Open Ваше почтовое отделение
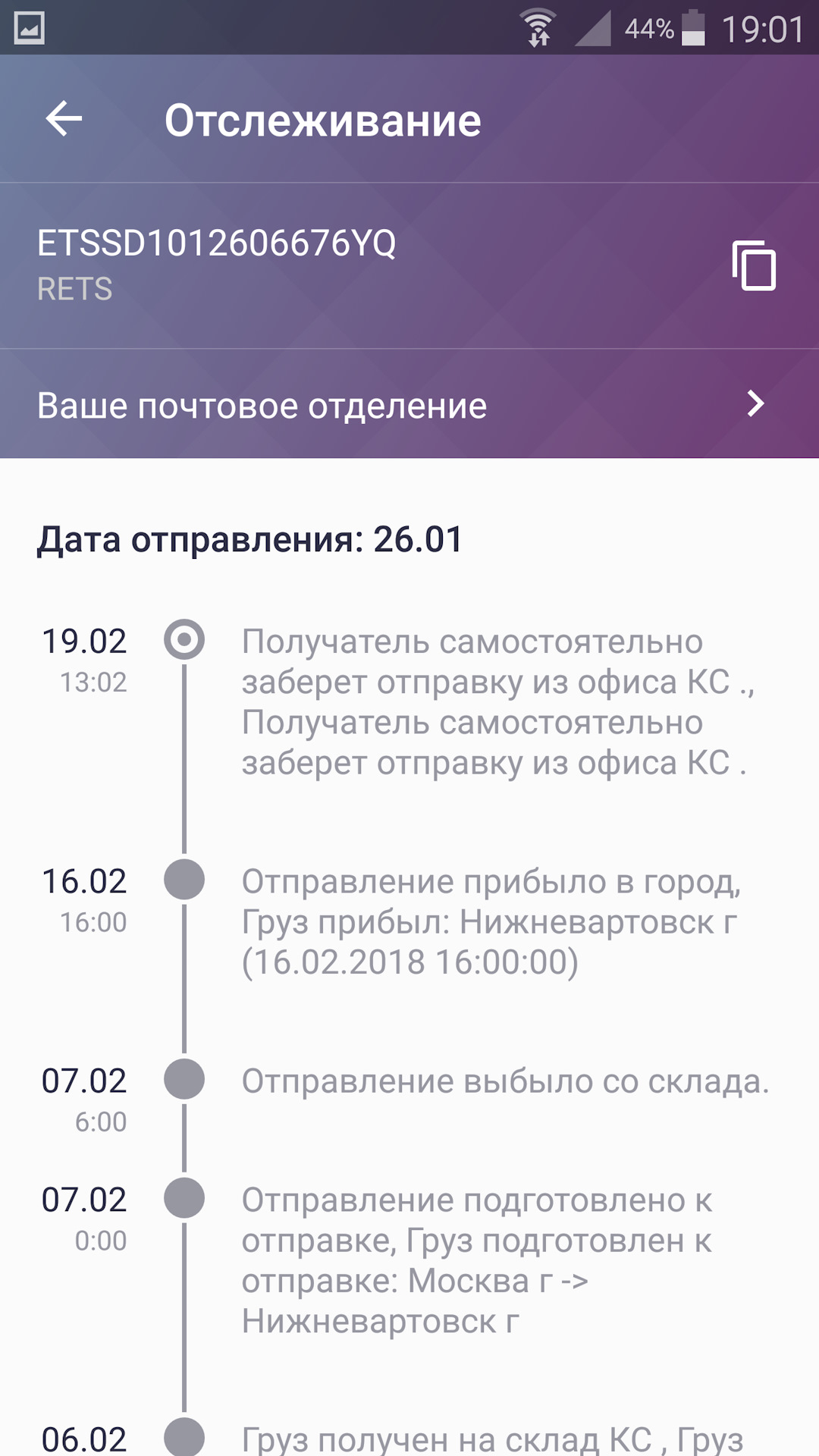 click(x=409, y=405)
